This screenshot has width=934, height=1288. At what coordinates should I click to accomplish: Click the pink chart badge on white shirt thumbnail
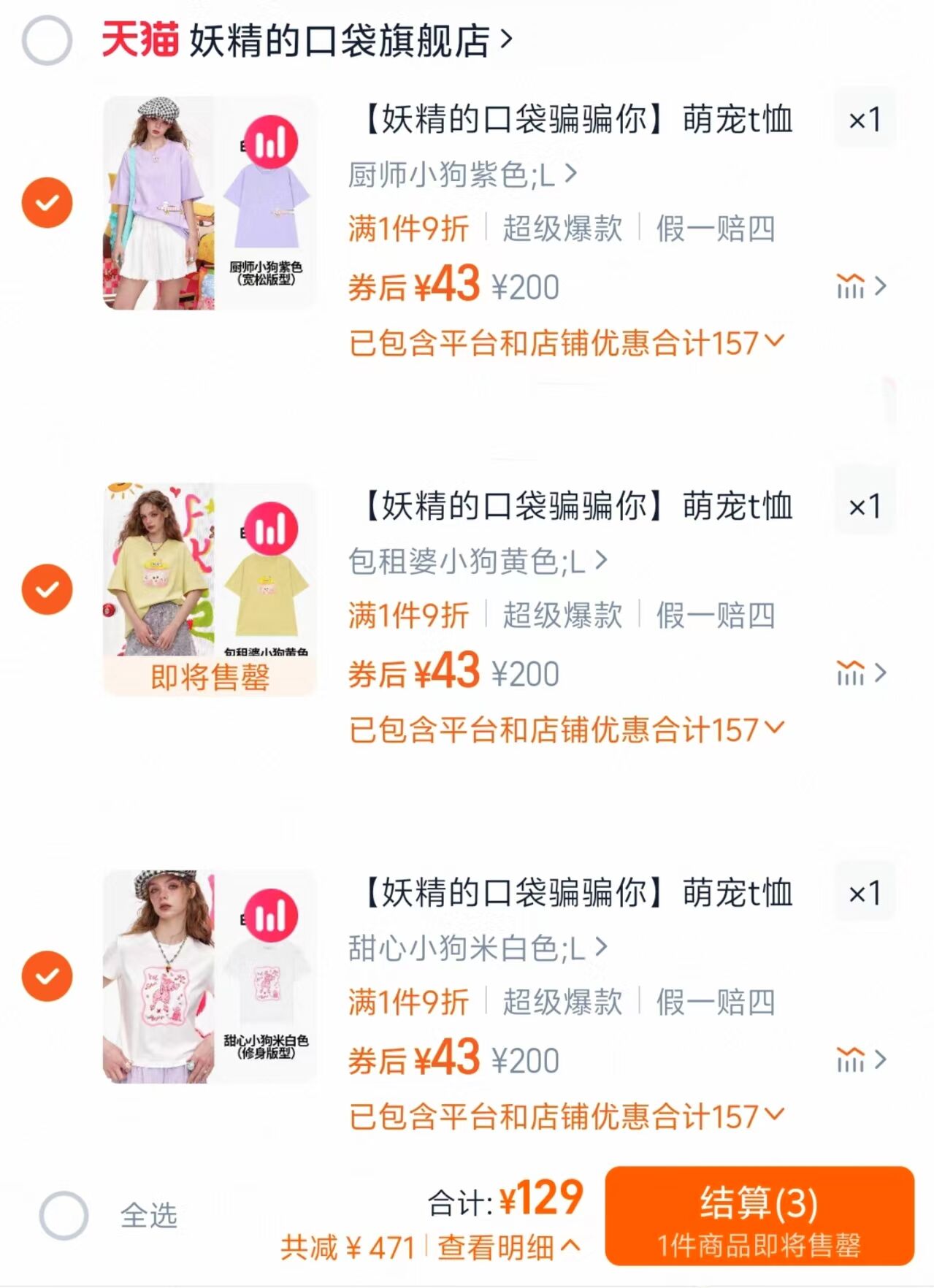[272, 914]
